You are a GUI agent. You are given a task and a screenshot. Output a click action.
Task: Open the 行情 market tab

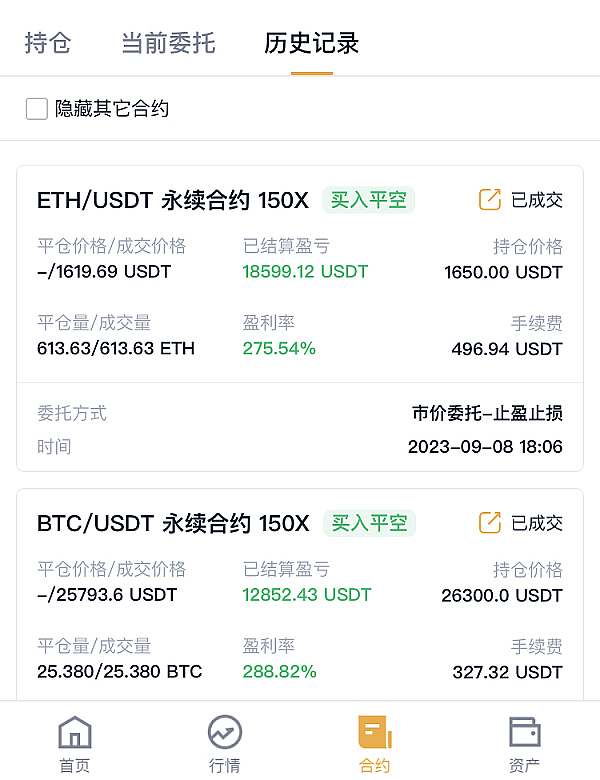tap(225, 743)
